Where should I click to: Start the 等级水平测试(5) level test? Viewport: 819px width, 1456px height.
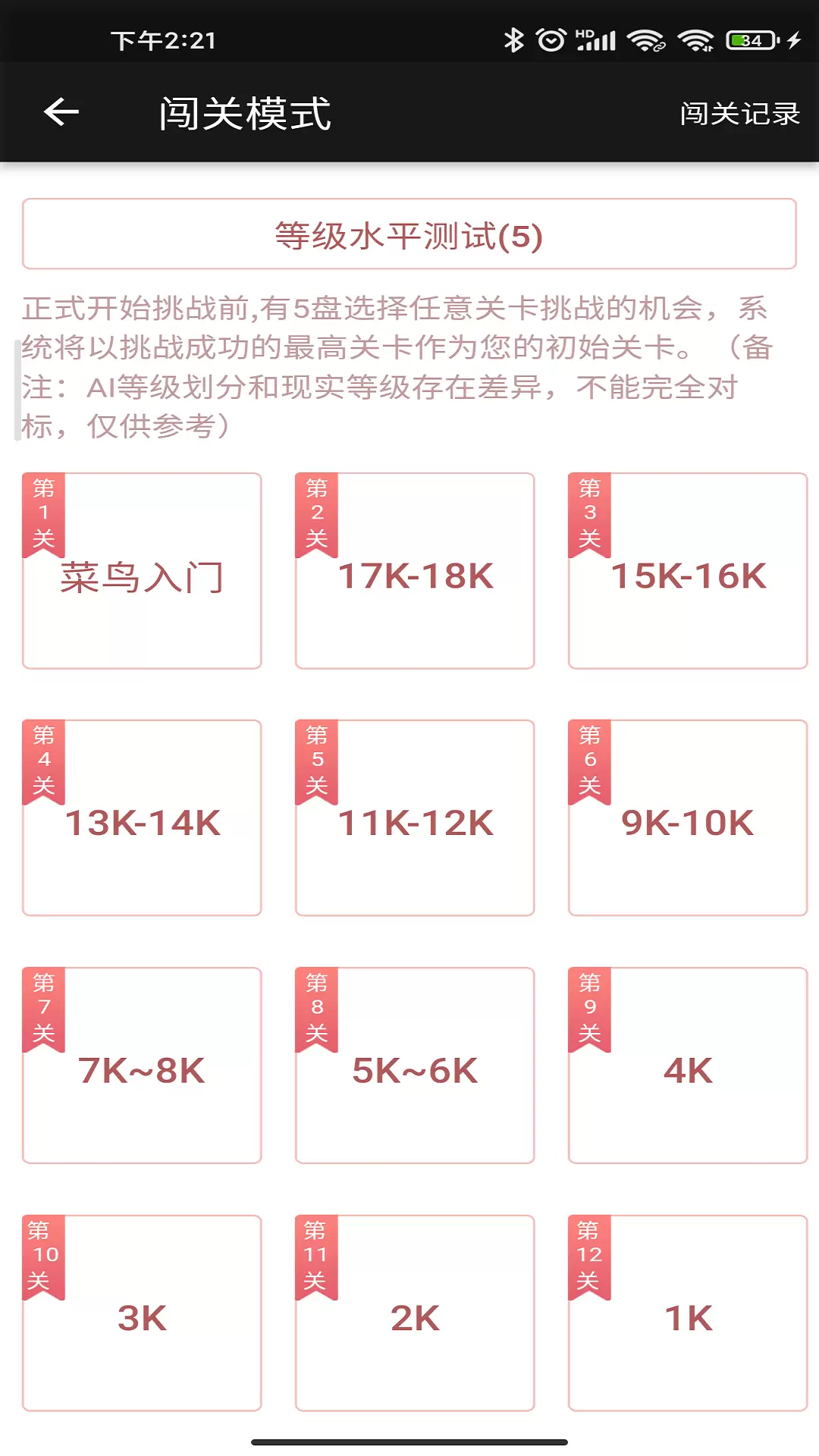tap(409, 234)
